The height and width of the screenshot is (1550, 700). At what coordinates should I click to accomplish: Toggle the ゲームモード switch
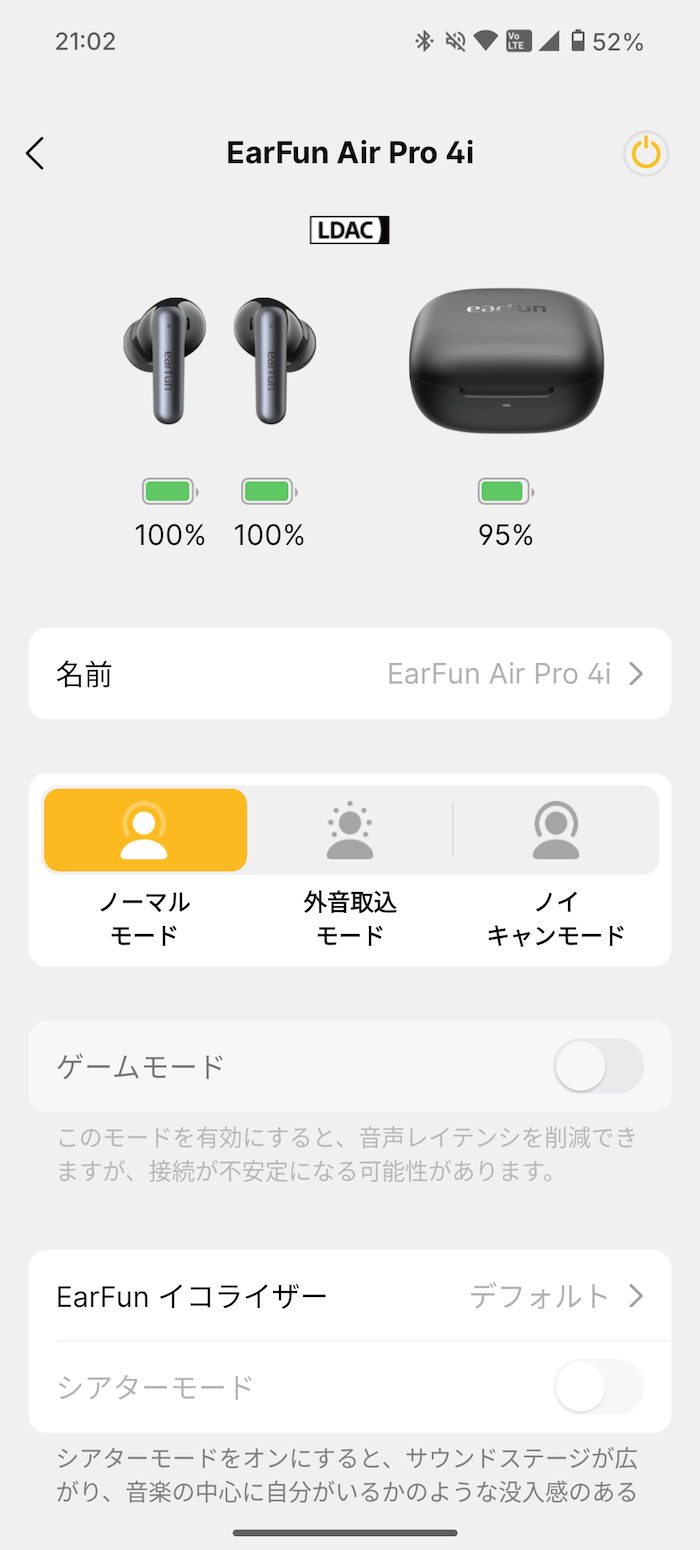pyautogui.click(x=598, y=1066)
